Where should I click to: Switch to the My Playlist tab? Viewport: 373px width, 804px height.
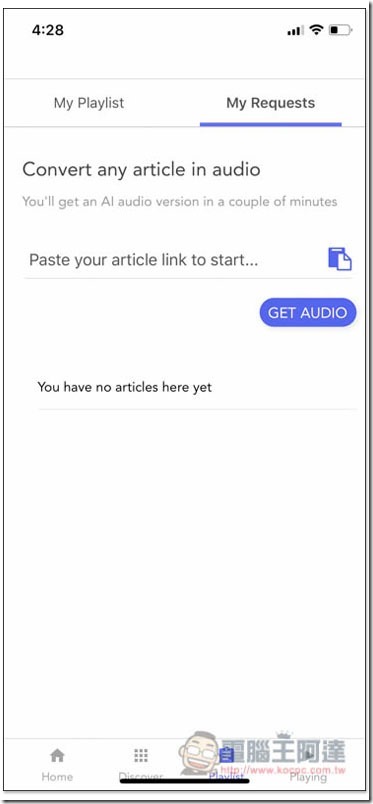point(89,103)
